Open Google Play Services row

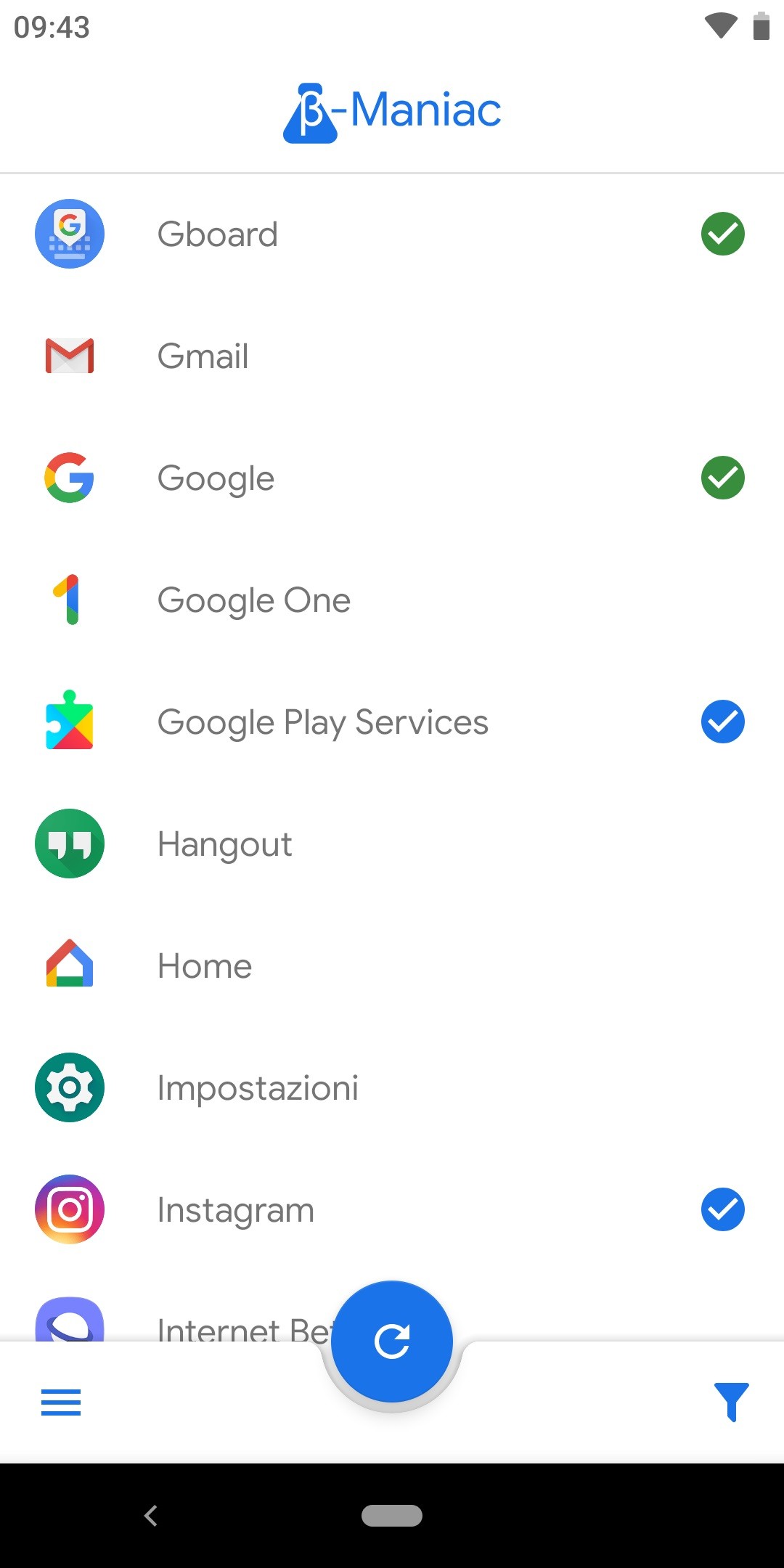click(392, 722)
